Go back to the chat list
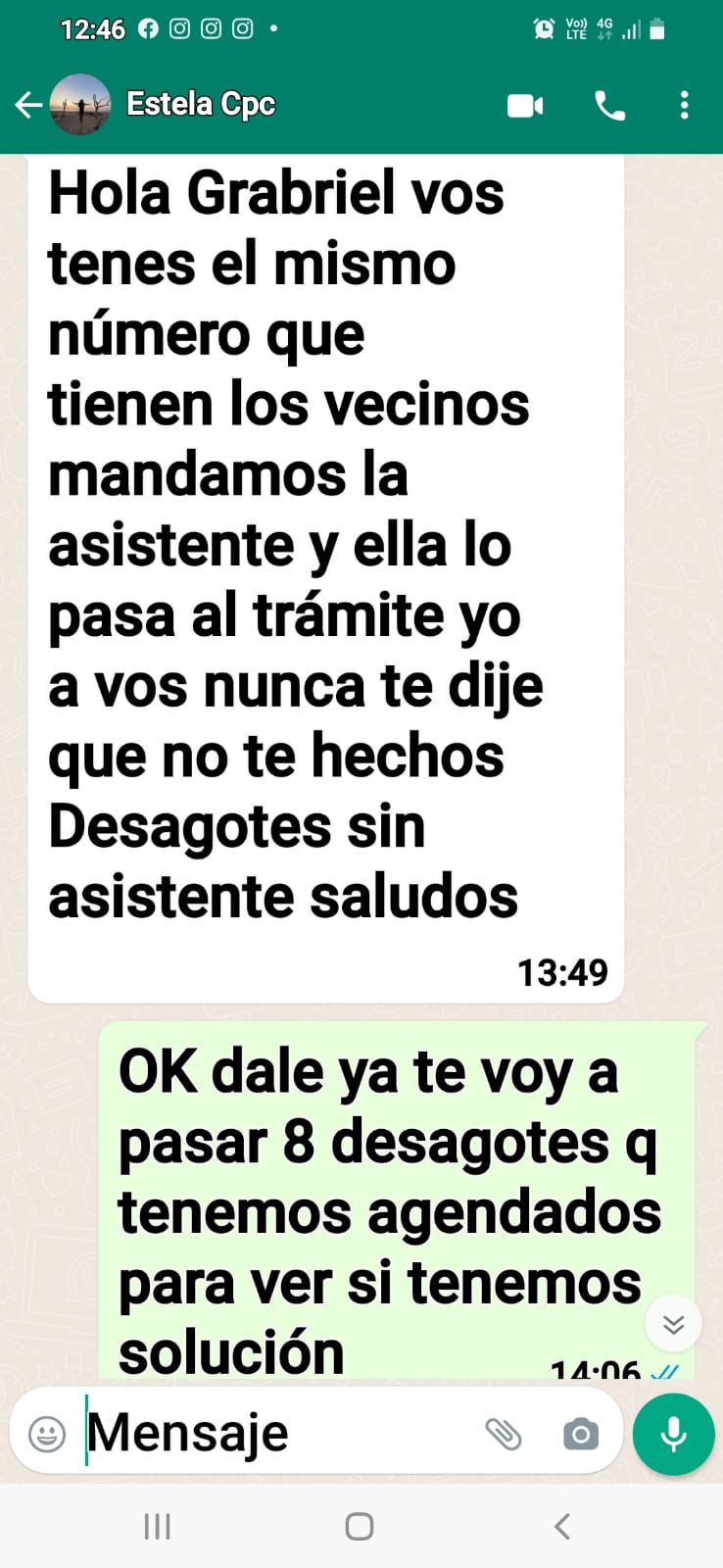The height and width of the screenshot is (1568, 723). pyautogui.click(x=28, y=105)
